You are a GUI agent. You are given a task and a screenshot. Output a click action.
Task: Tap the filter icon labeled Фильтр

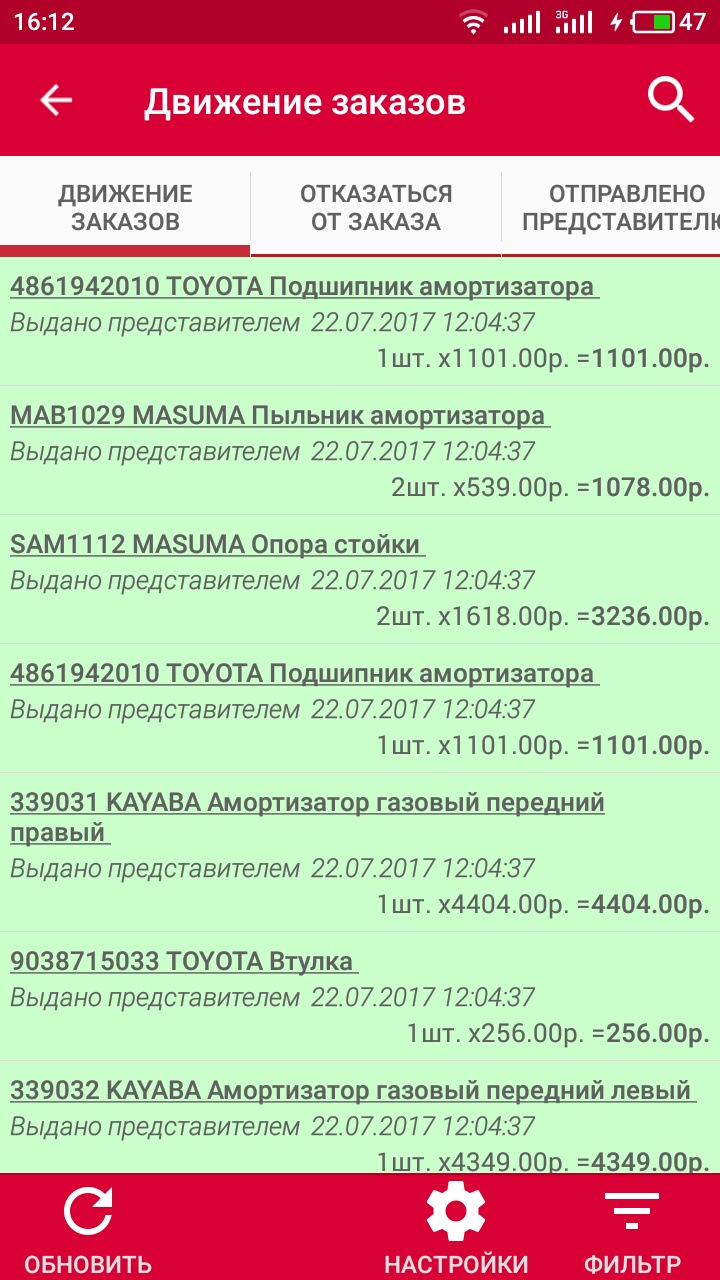pyautogui.click(x=632, y=1212)
